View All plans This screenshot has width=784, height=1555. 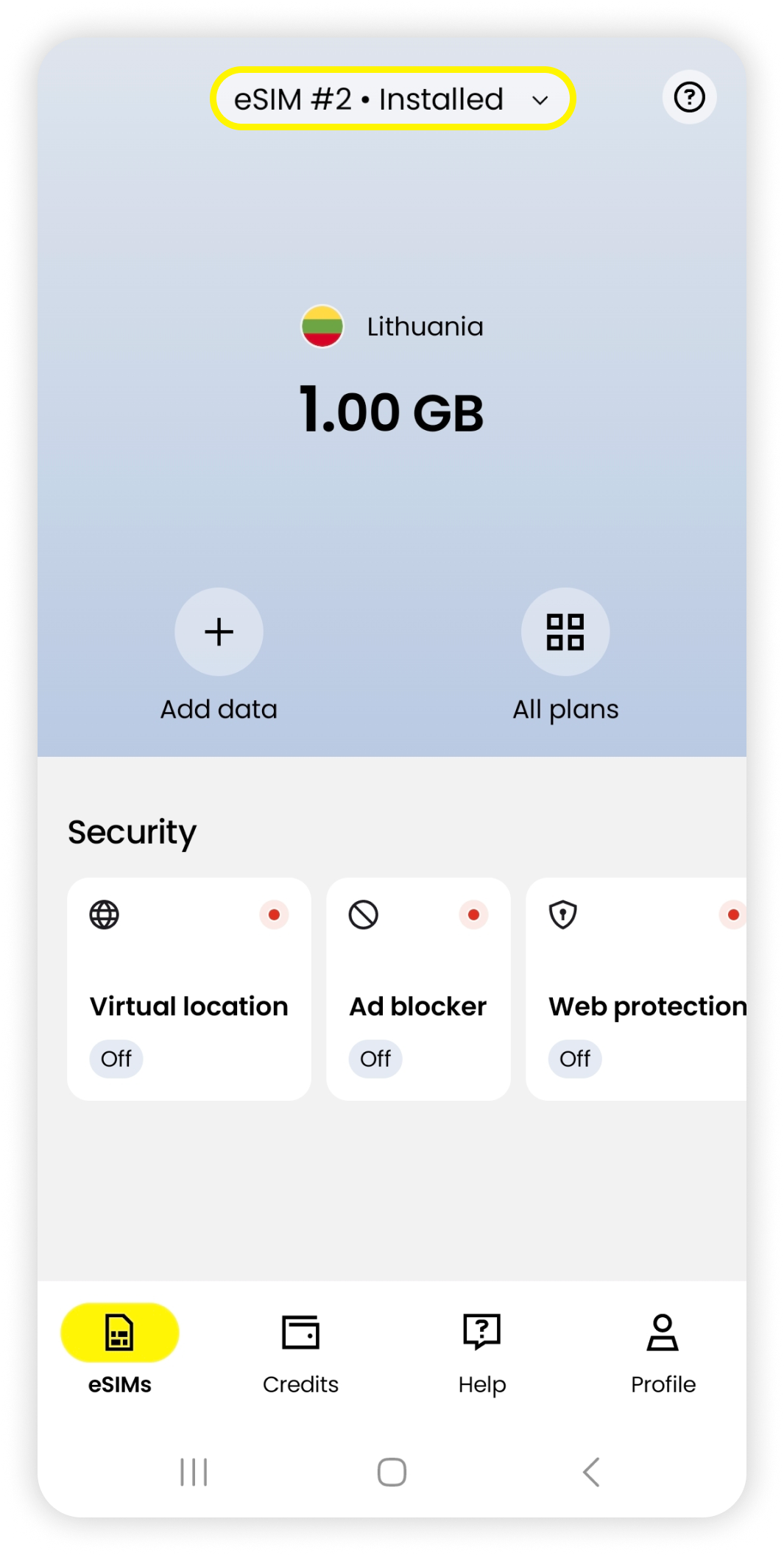pyautogui.click(x=565, y=632)
